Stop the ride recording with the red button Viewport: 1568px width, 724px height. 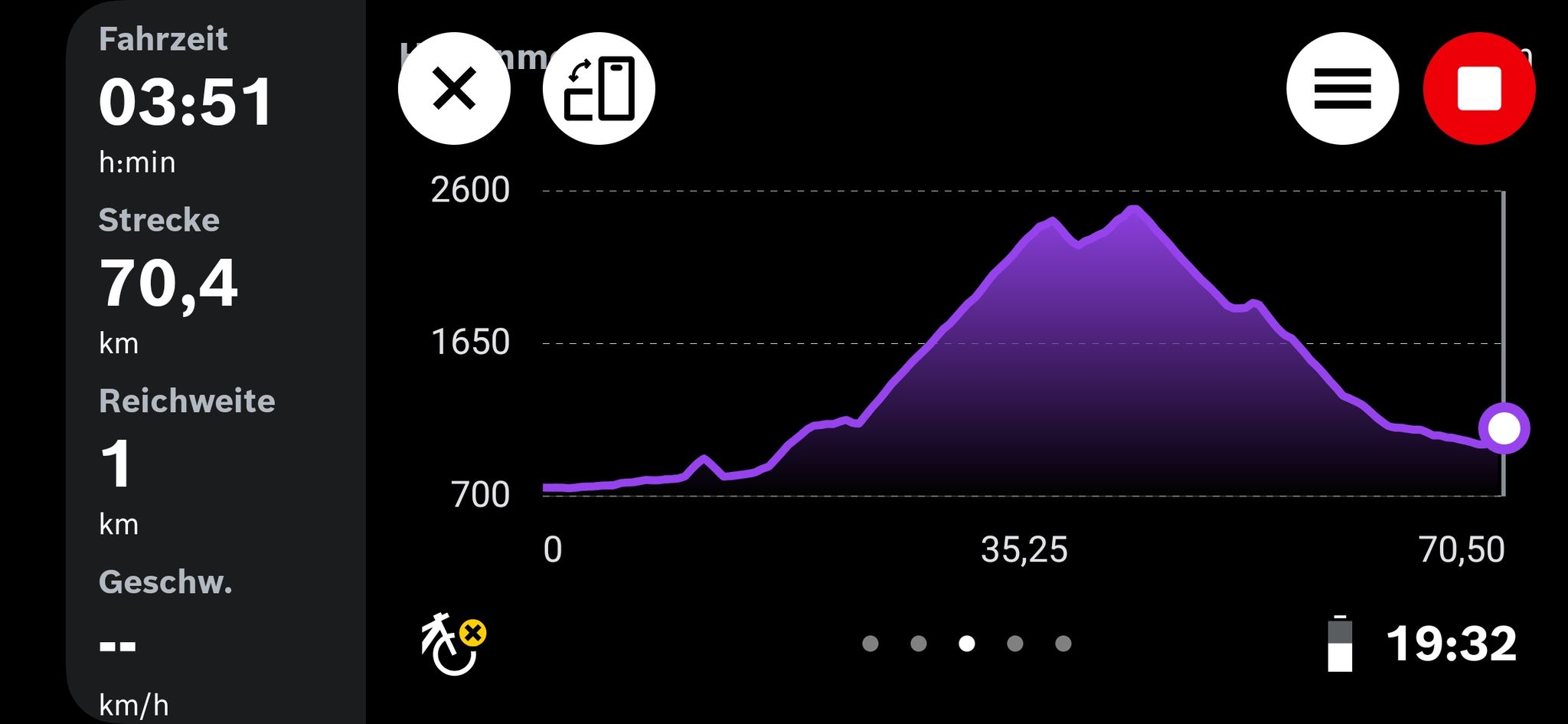[1479, 88]
